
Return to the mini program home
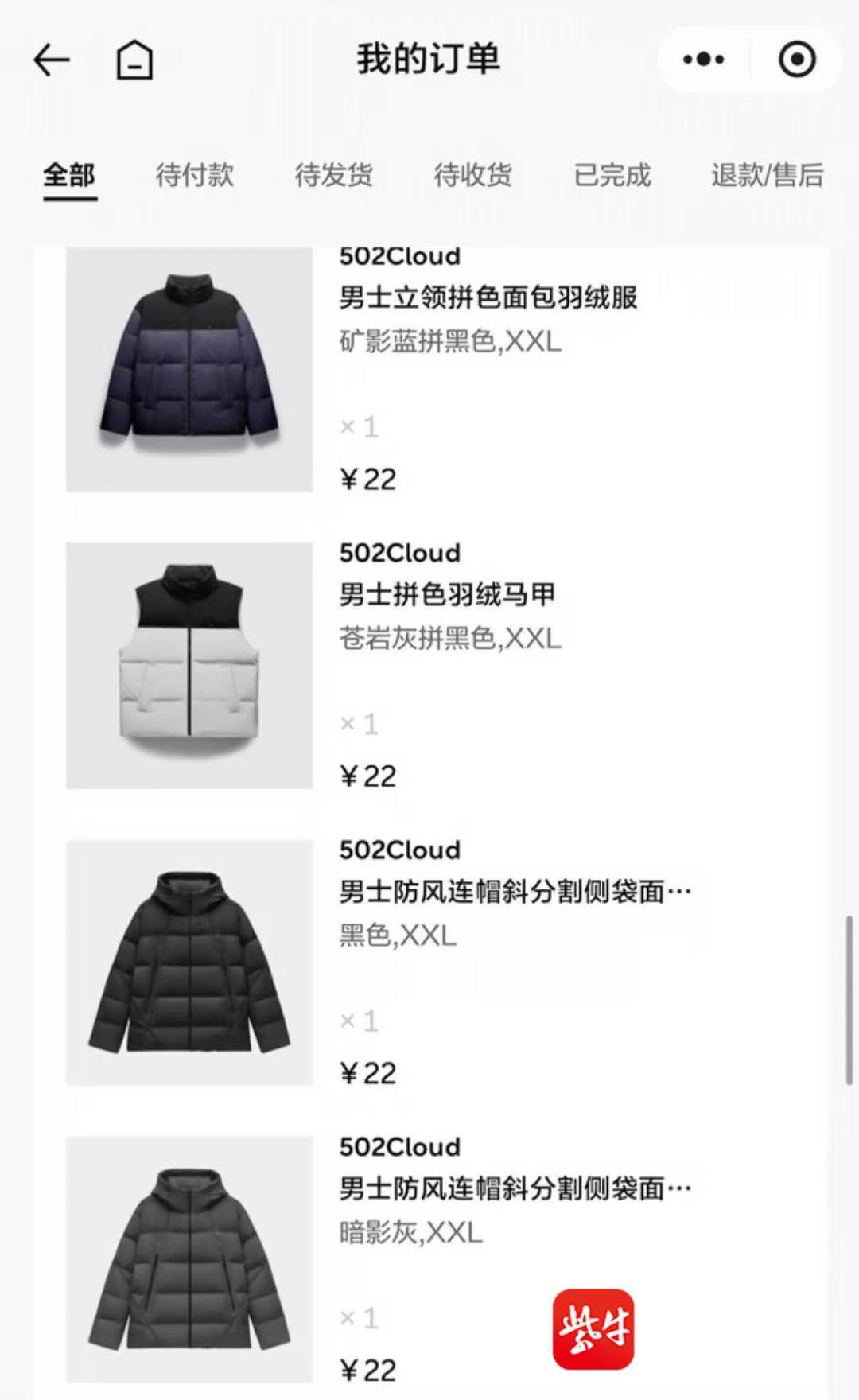pyautogui.click(x=134, y=60)
